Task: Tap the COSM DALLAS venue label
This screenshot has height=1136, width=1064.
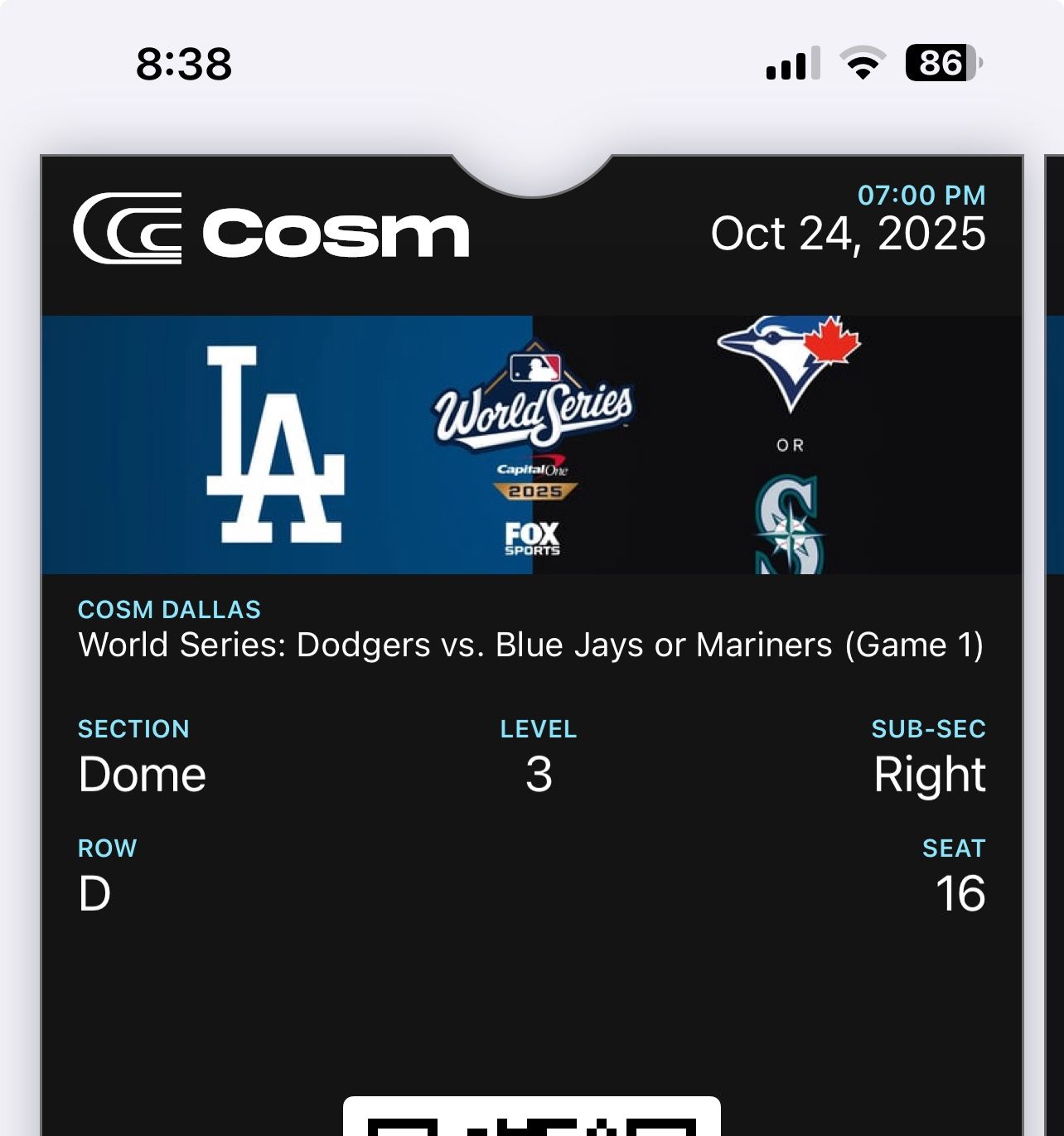Action: coord(168,609)
